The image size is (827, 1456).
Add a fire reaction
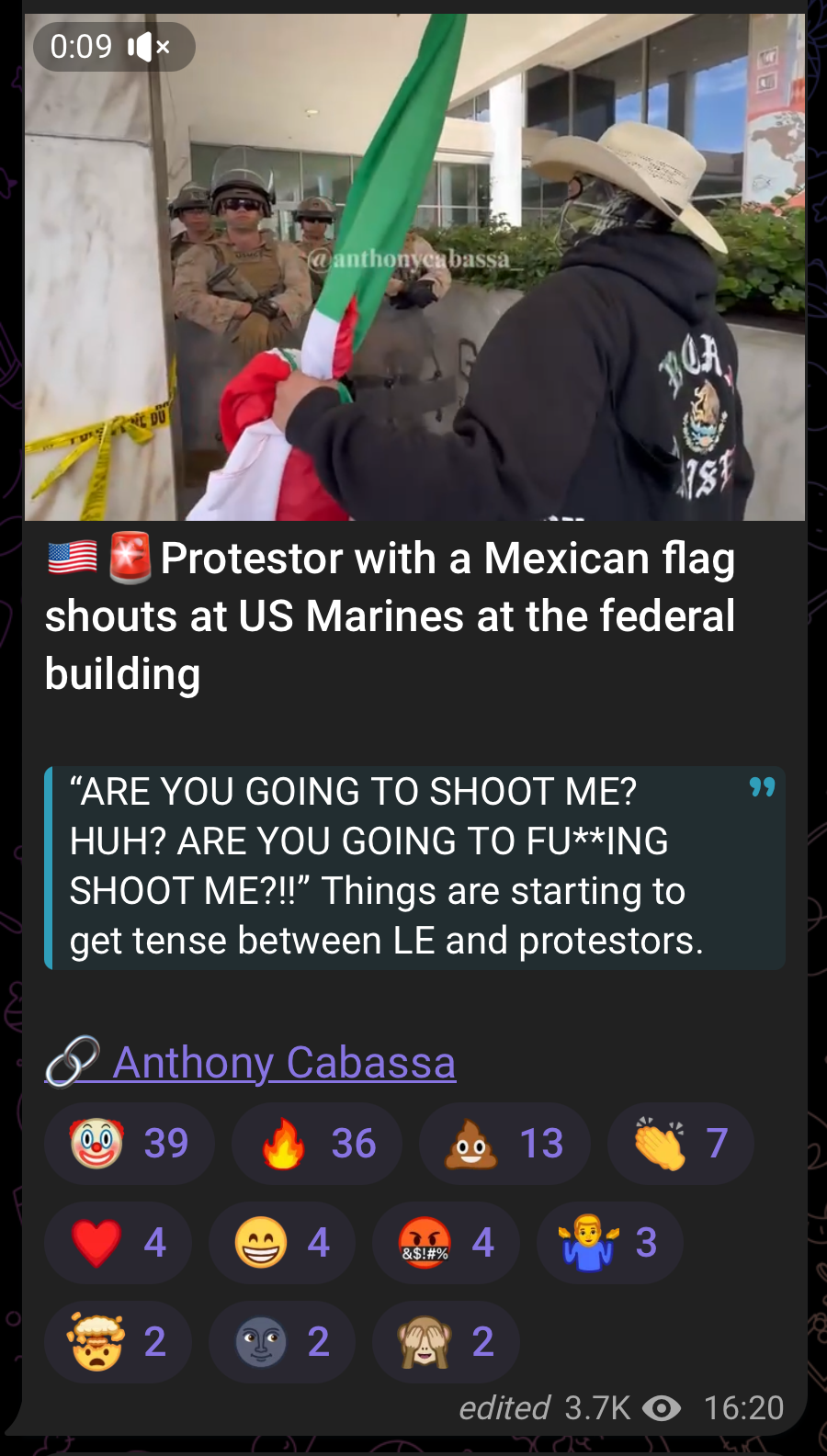point(317,1144)
